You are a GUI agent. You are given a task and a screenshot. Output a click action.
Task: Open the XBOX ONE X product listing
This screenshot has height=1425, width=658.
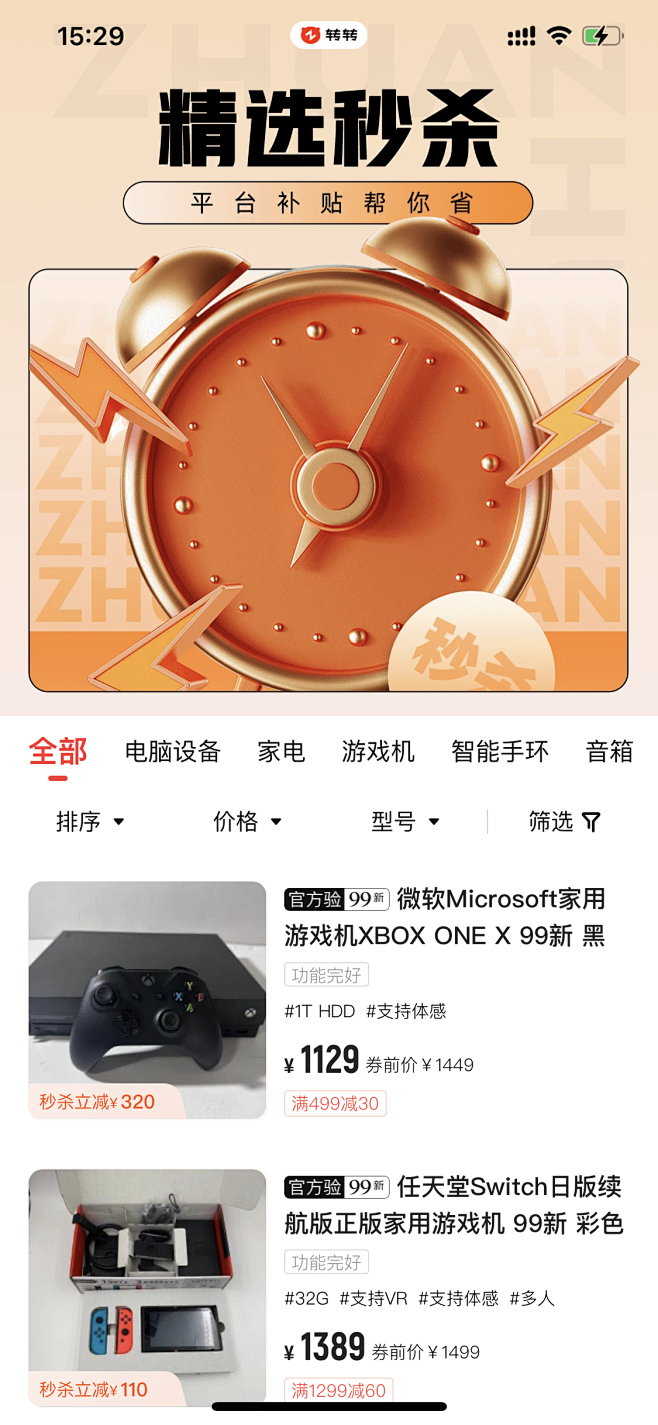coord(329,1000)
